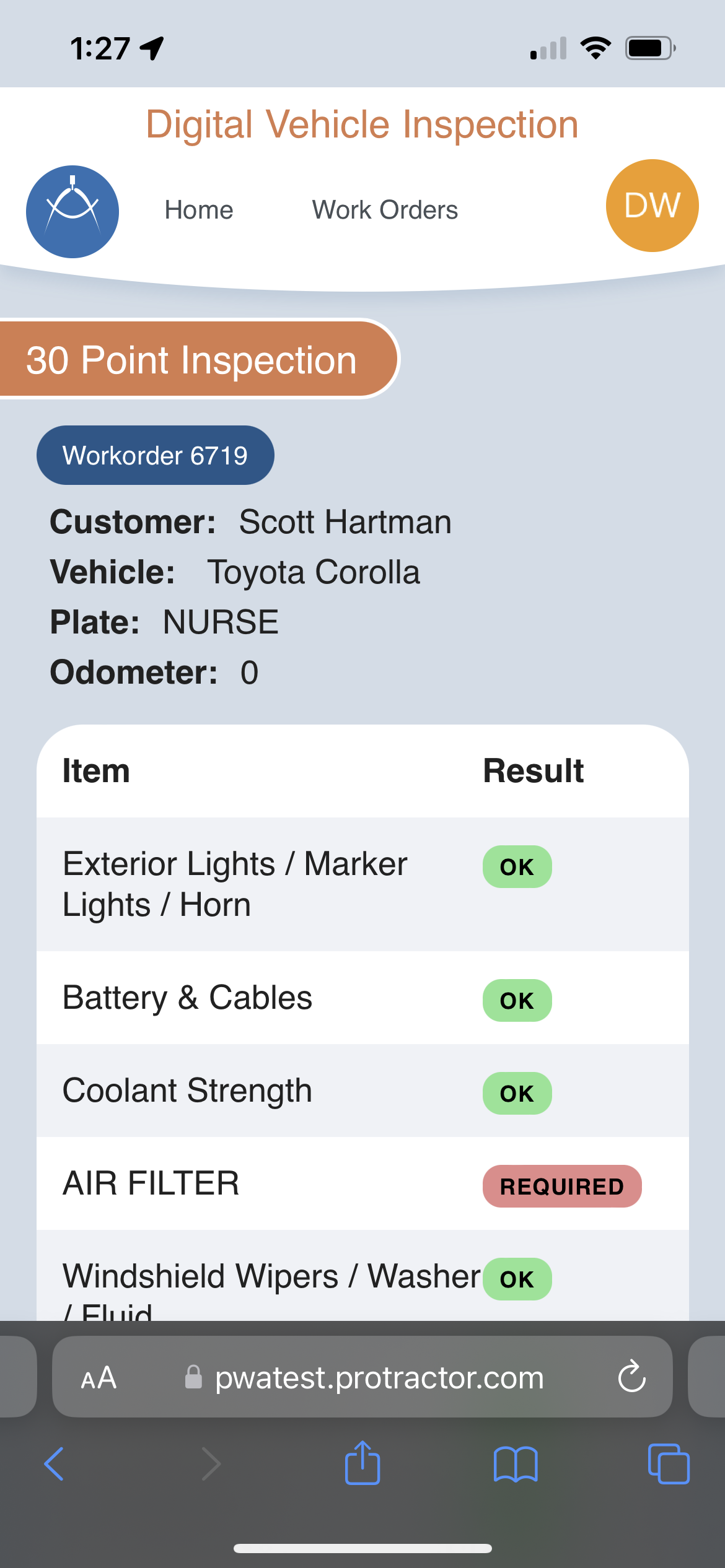Reload the page in Safari
The height and width of the screenshot is (1568, 725).
631,1377
